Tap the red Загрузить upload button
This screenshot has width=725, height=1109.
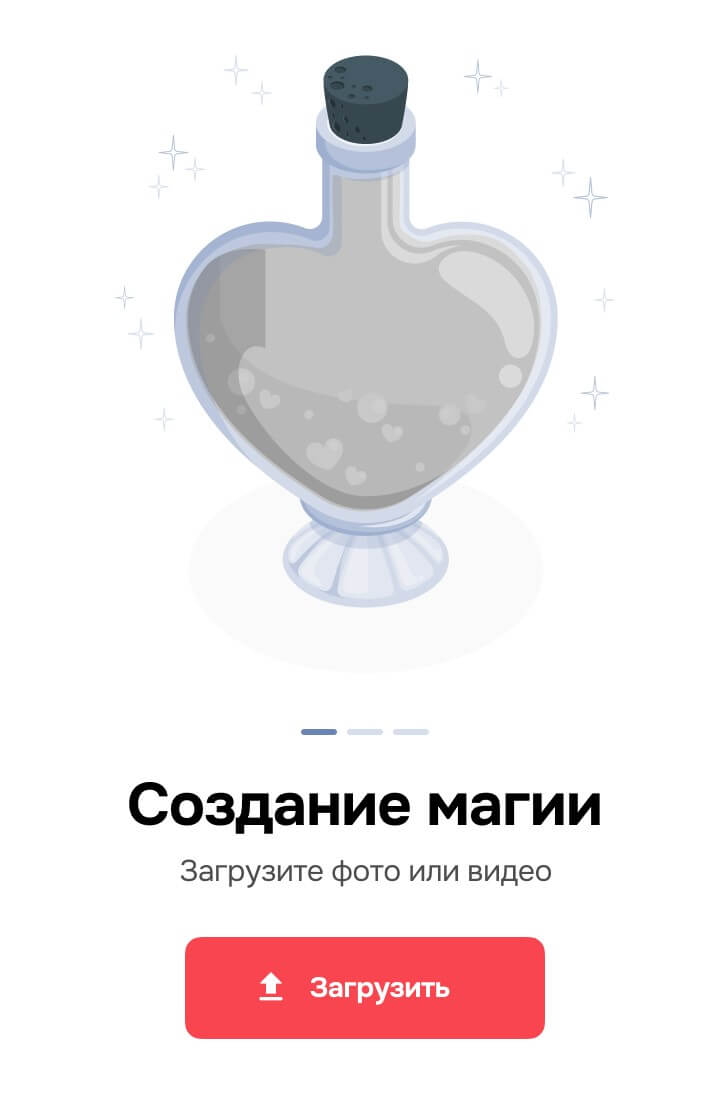pos(364,988)
